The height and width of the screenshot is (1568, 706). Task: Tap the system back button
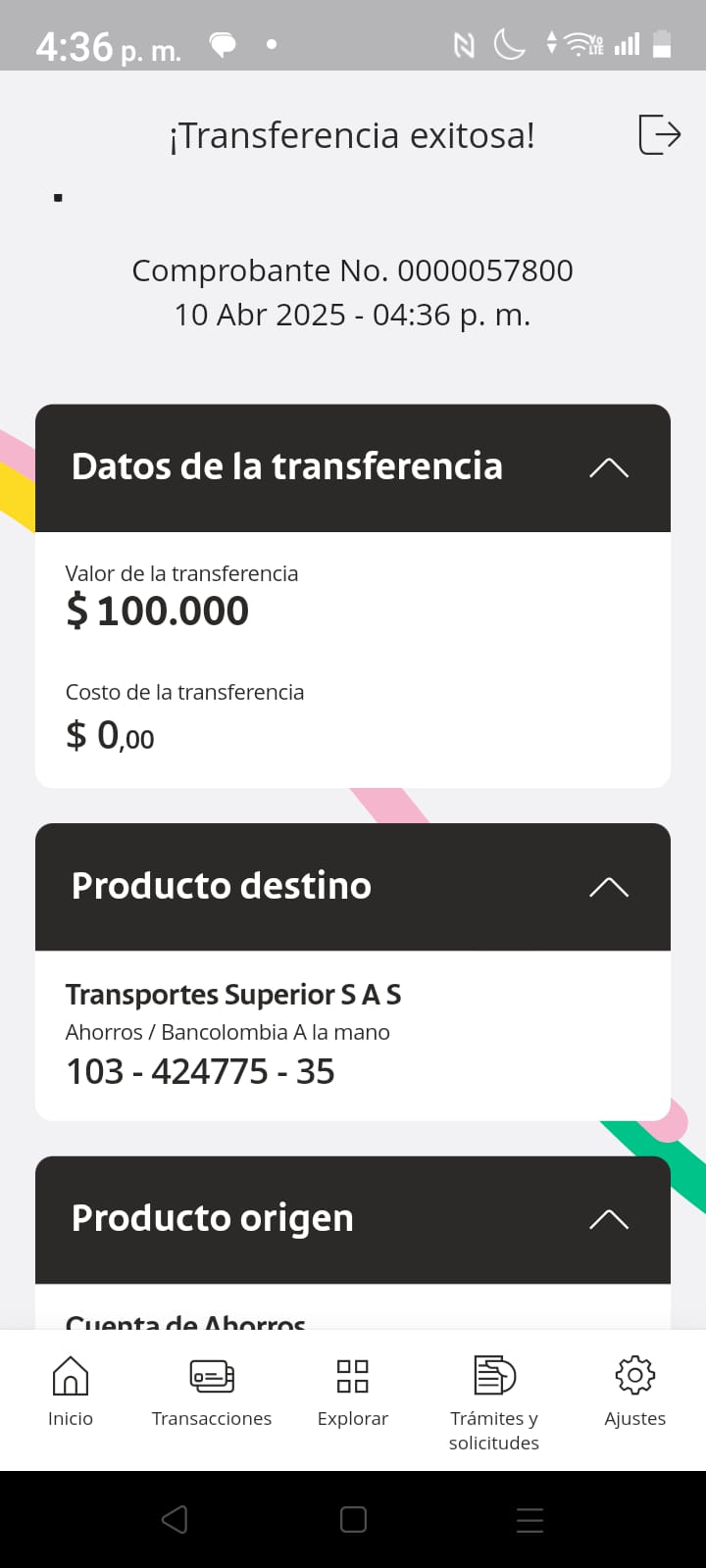pos(175,1520)
